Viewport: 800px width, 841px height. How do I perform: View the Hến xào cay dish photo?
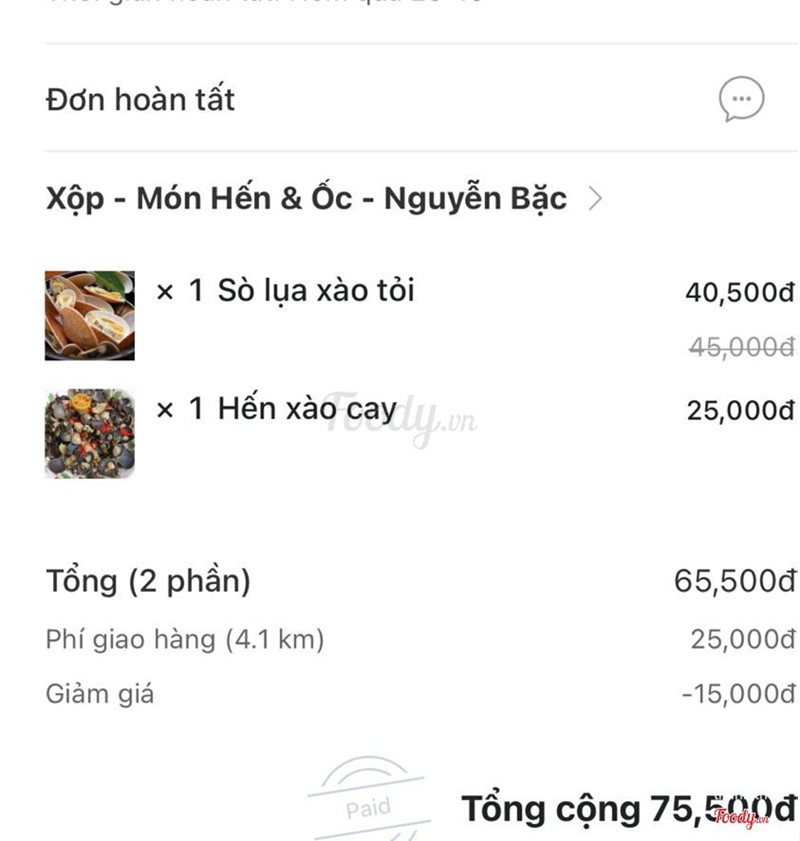[90, 433]
